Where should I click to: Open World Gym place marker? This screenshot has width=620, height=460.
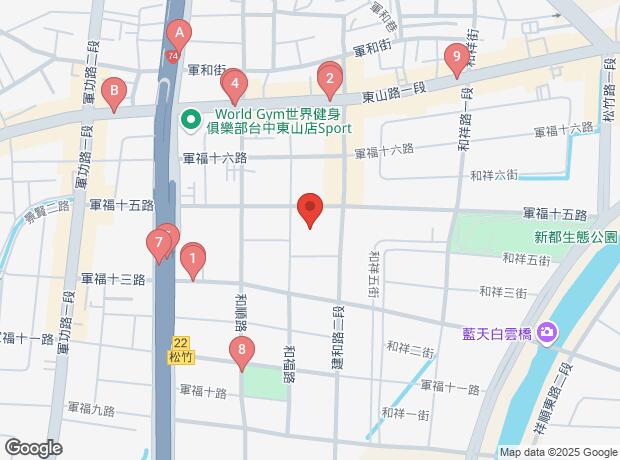187,119
